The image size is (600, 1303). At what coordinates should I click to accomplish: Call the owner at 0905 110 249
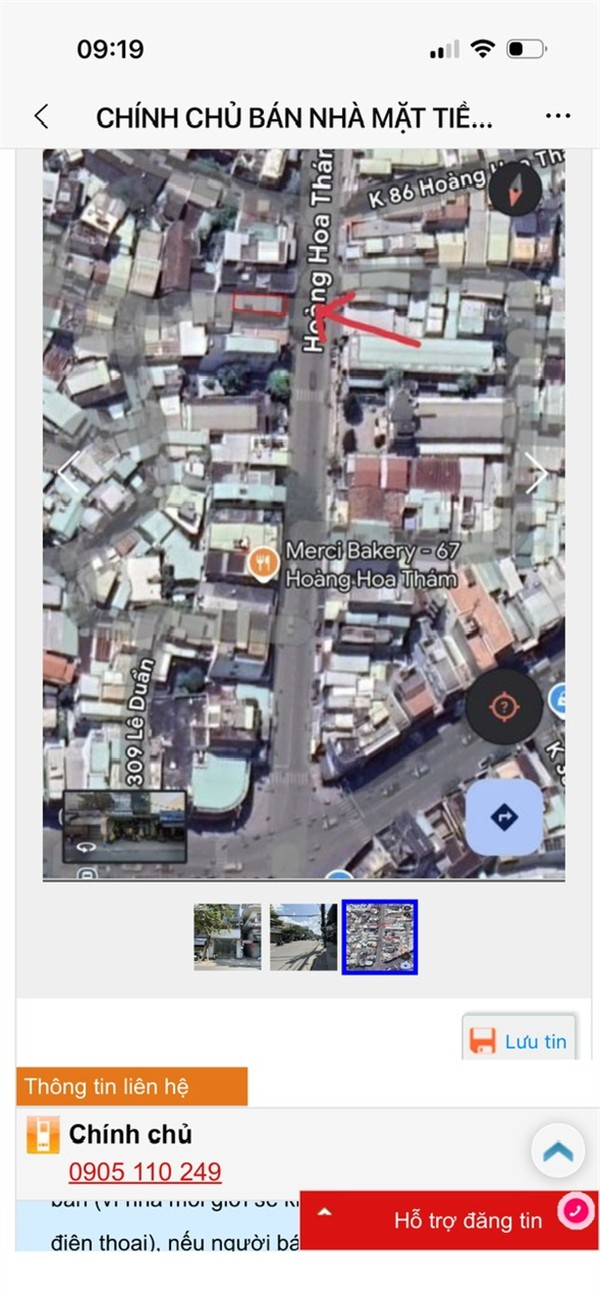145,1172
